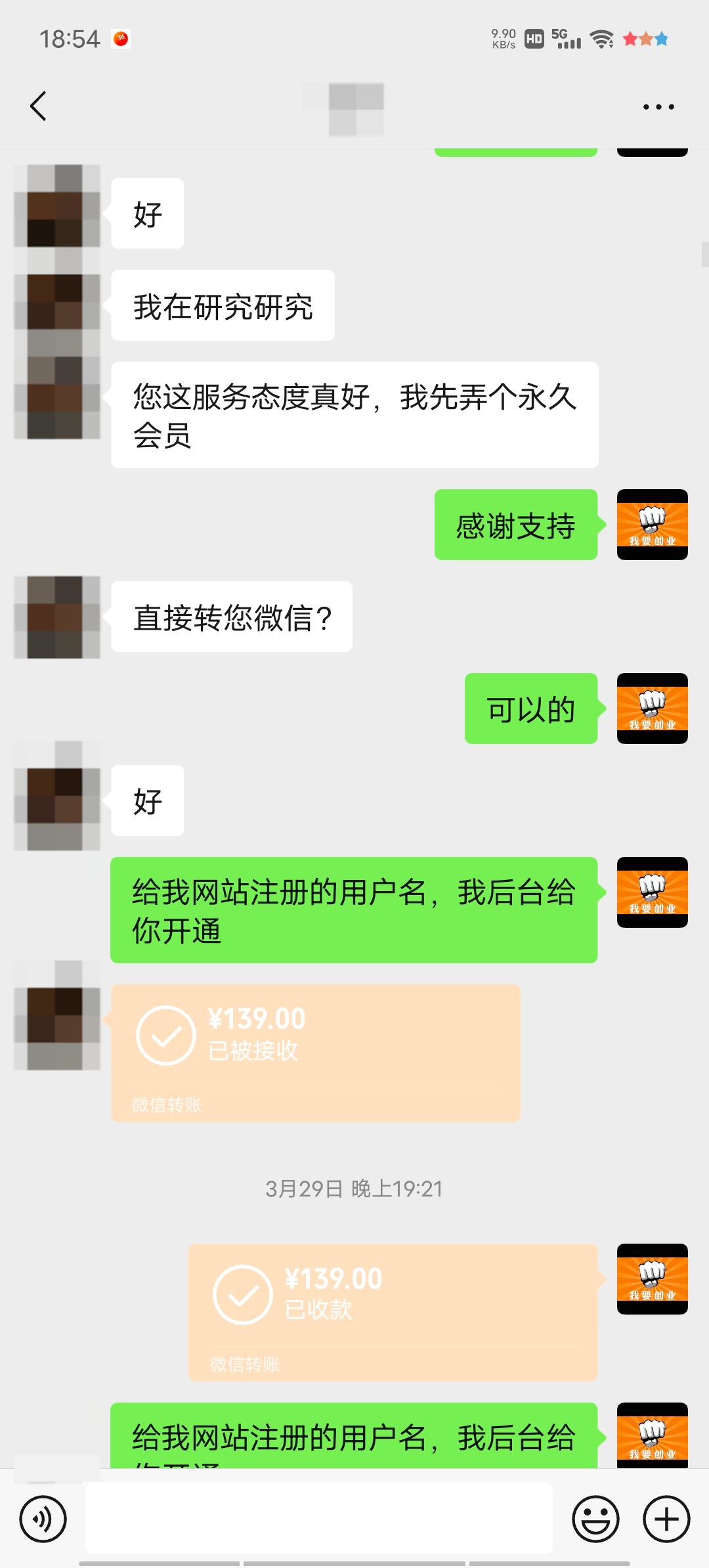Go back to the chat list
The image size is (709, 1568).
click(39, 106)
